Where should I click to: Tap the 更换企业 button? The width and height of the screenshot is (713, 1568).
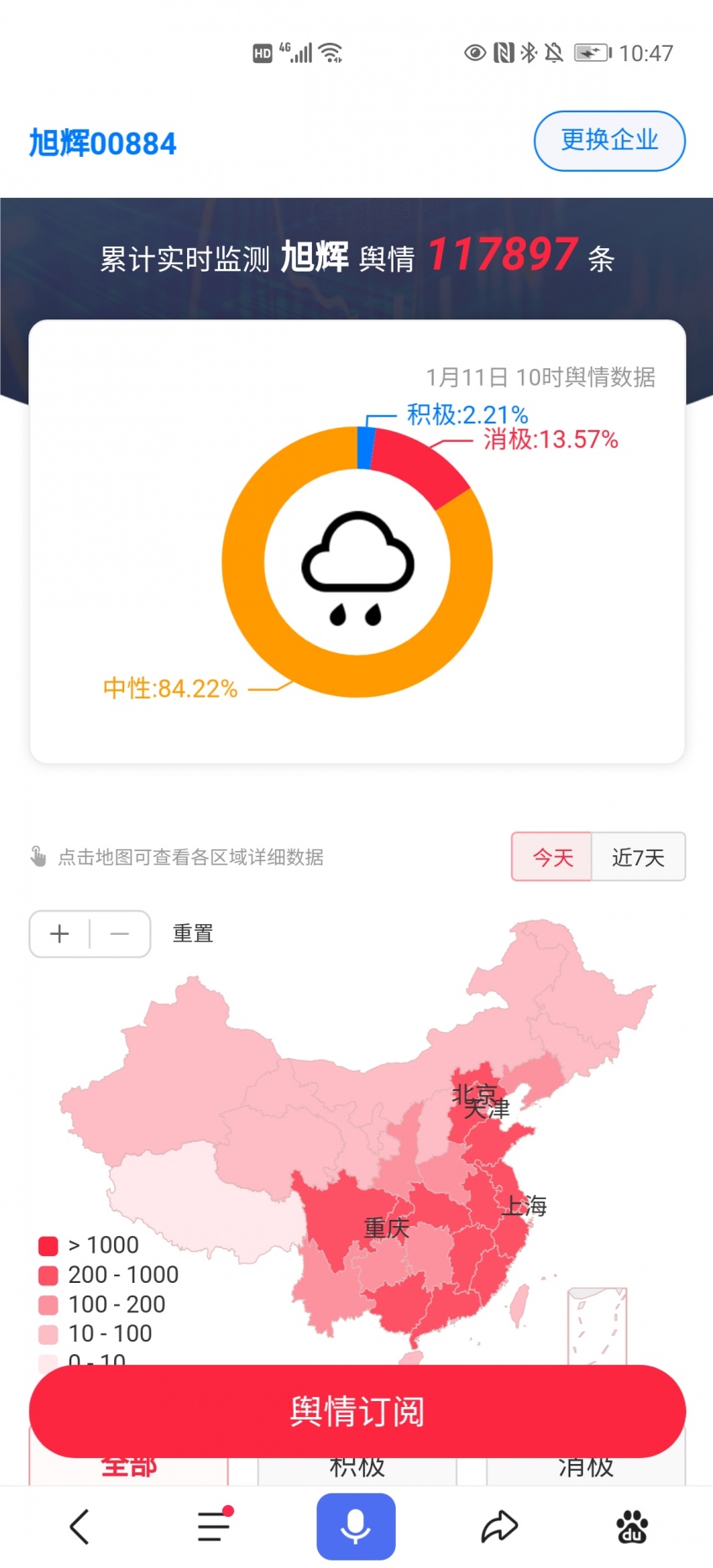coord(609,141)
